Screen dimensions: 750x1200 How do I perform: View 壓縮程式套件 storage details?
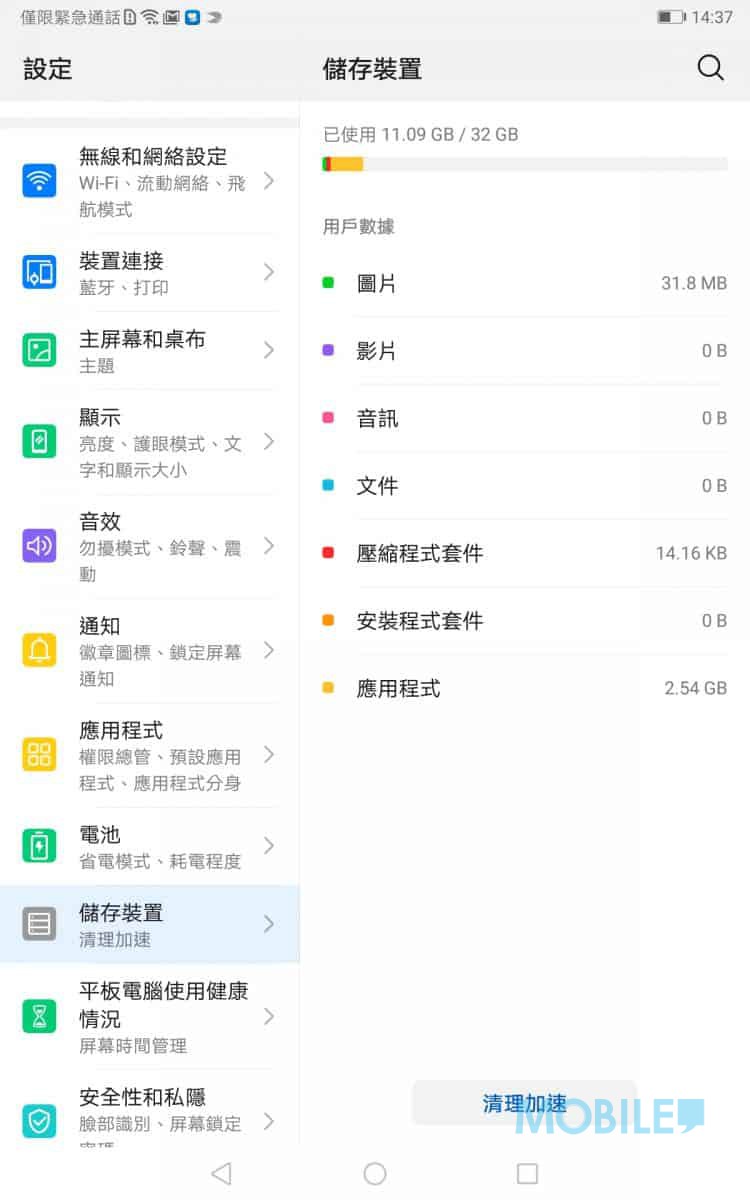coord(525,553)
